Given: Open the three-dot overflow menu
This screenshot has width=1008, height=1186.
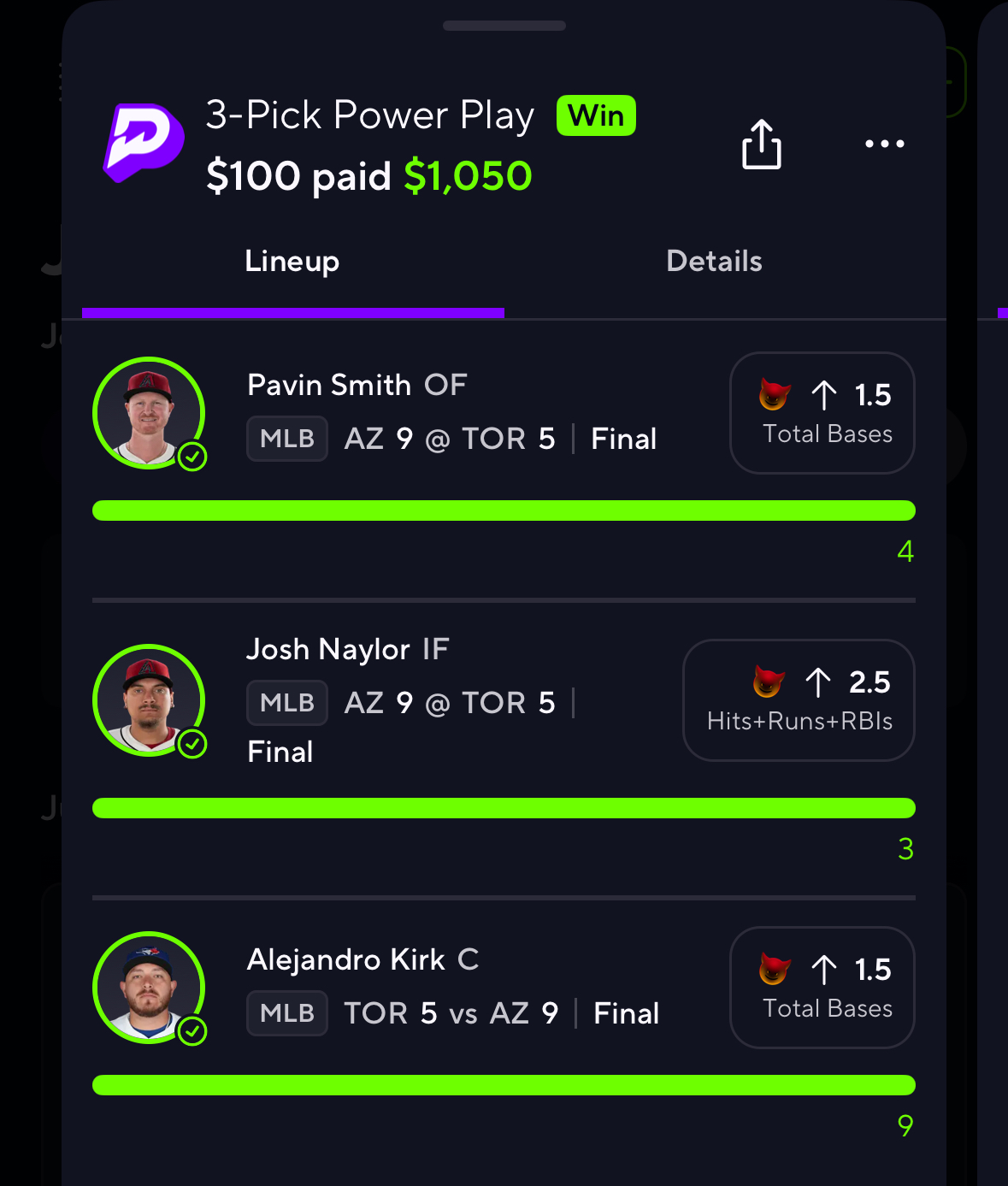Looking at the screenshot, I should click(x=884, y=144).
